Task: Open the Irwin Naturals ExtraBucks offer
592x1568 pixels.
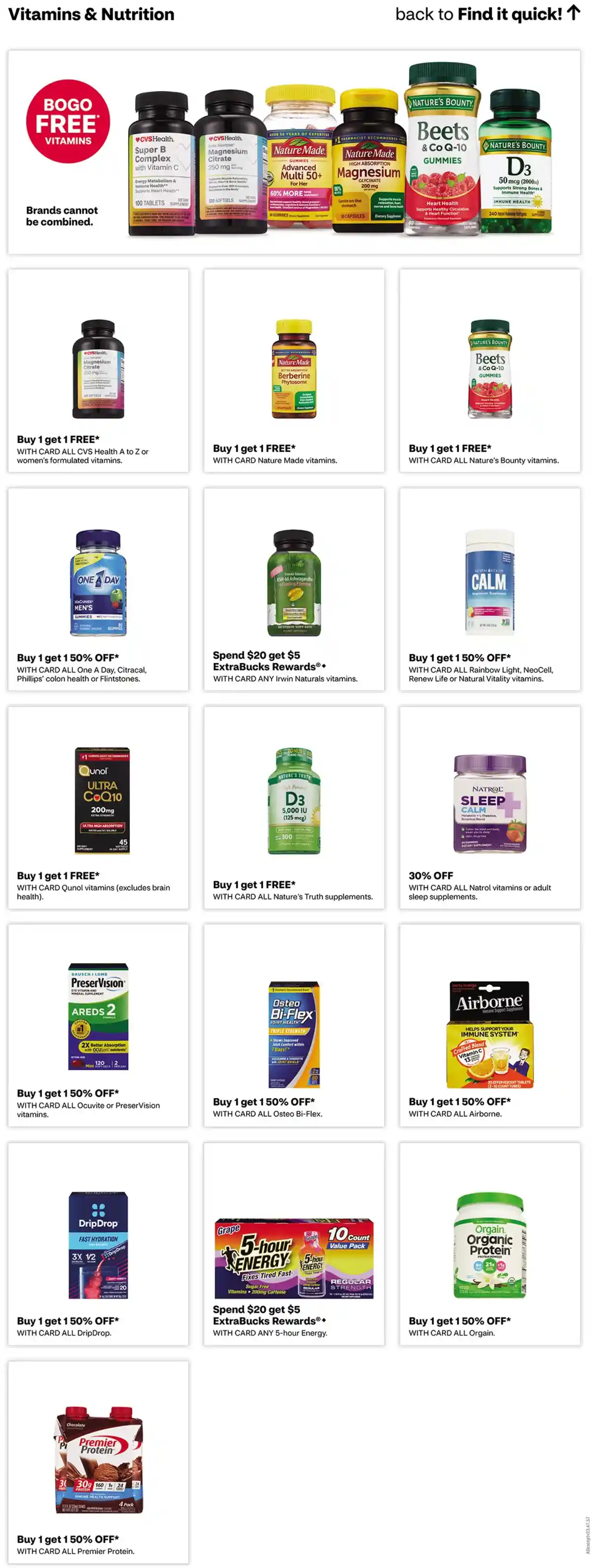Action: coord(294,588)
